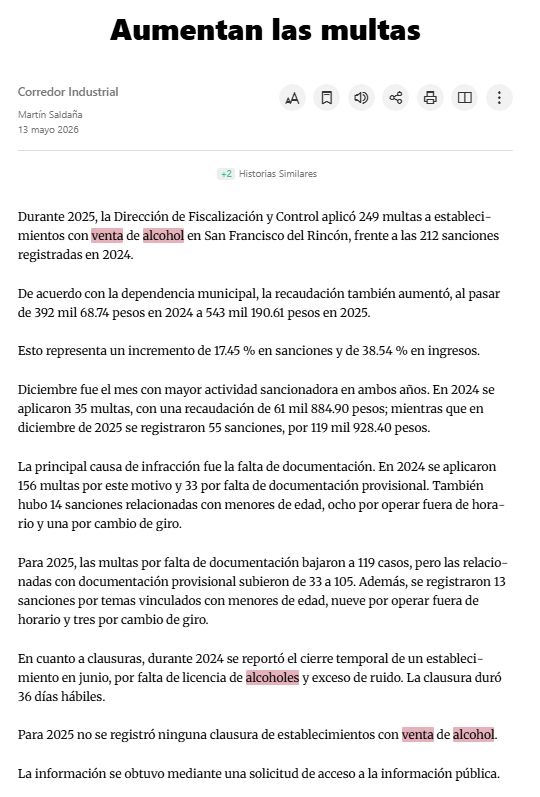Listen to the article with the speaker icon
This screenshot has width=540, height=797.
(x=362, y=98)
